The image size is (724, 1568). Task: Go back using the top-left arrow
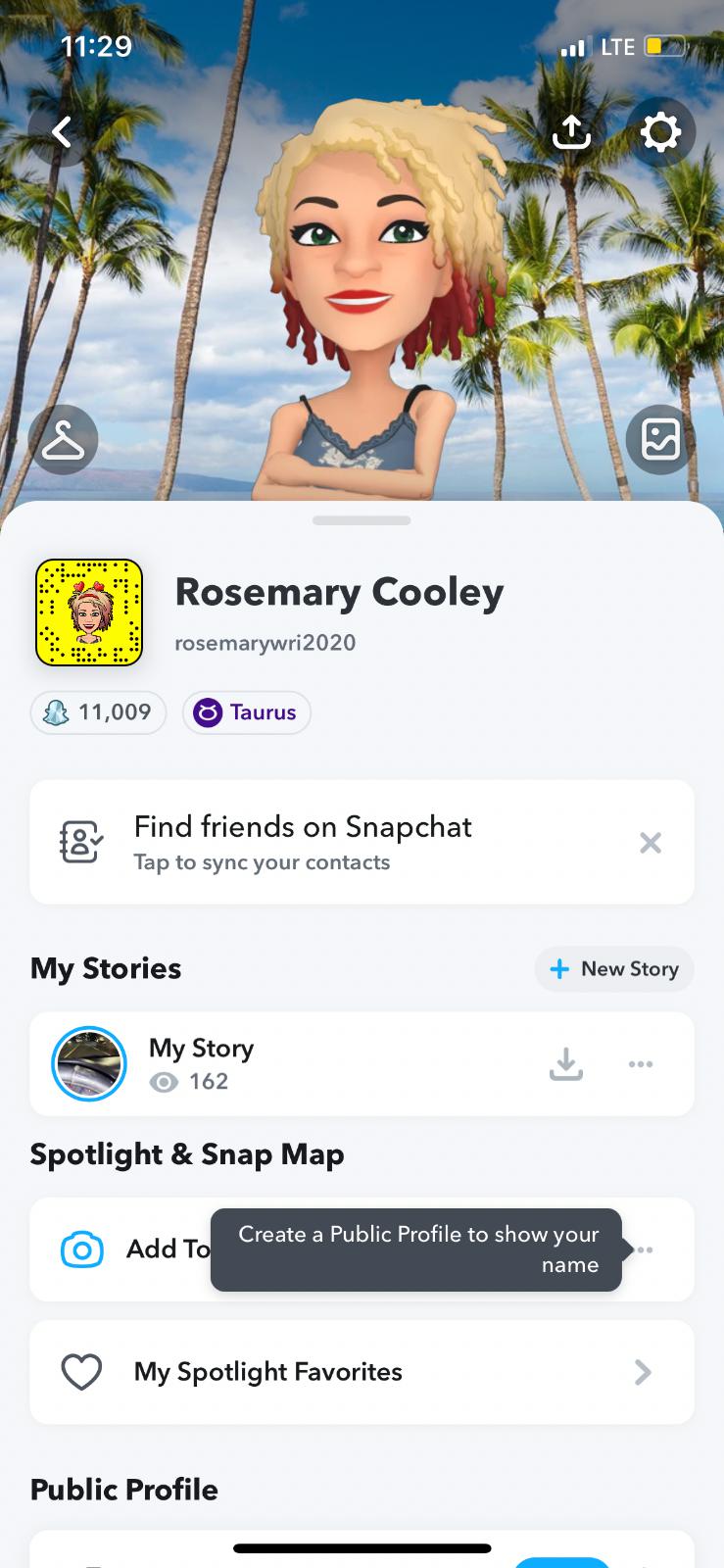pyautogui.click(x=62, y=131)
